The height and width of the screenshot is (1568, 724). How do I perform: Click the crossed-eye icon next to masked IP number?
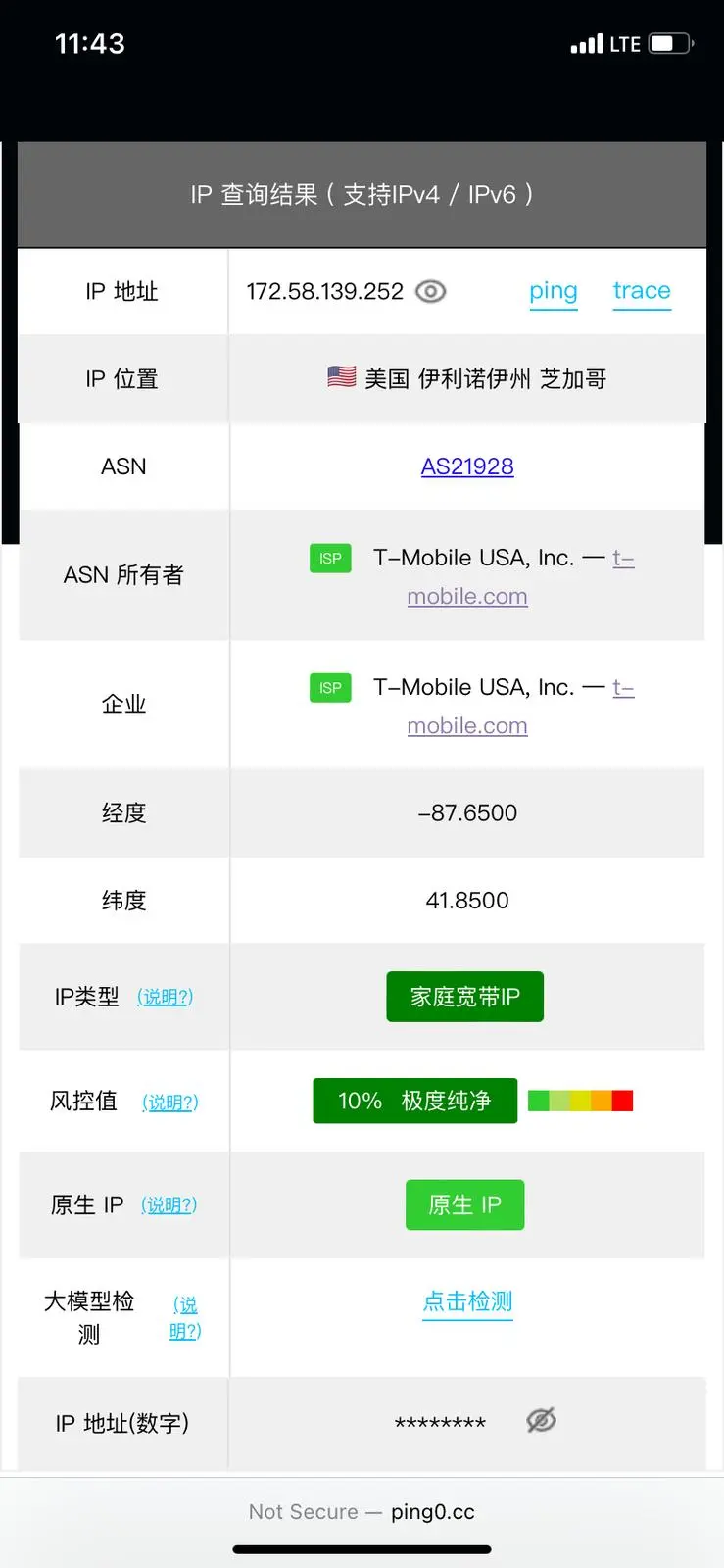tap(540, 1420)
